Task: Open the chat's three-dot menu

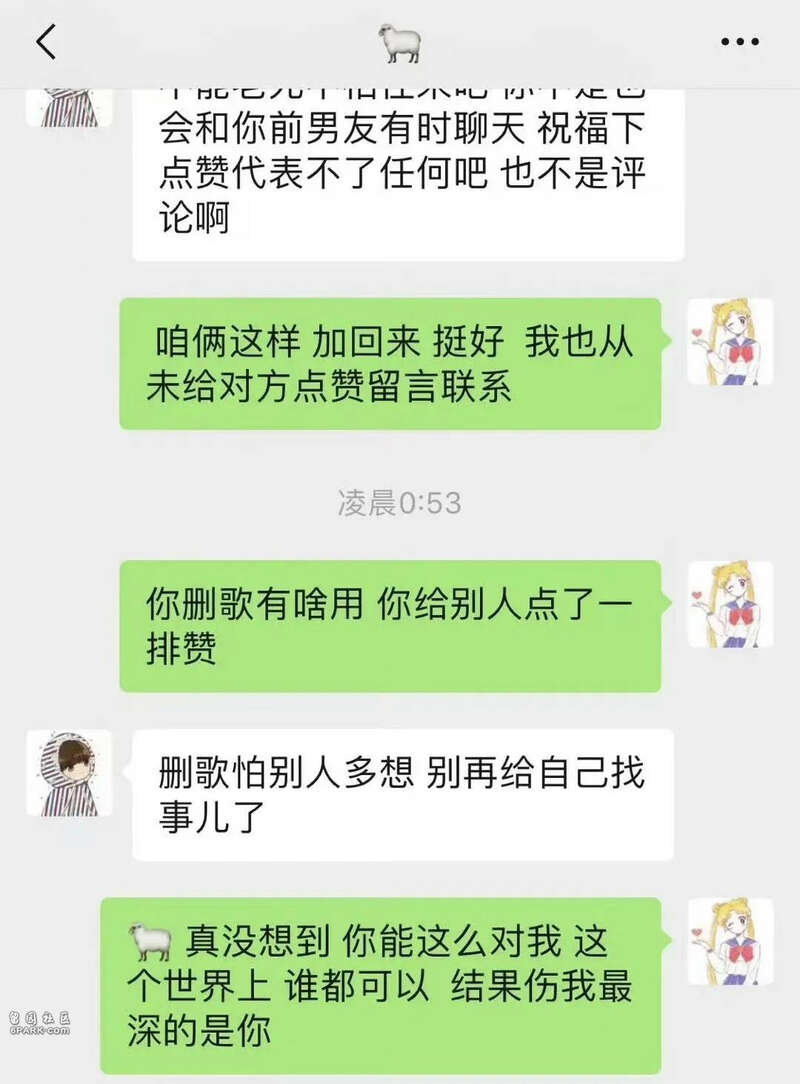Action: (740, 42)
